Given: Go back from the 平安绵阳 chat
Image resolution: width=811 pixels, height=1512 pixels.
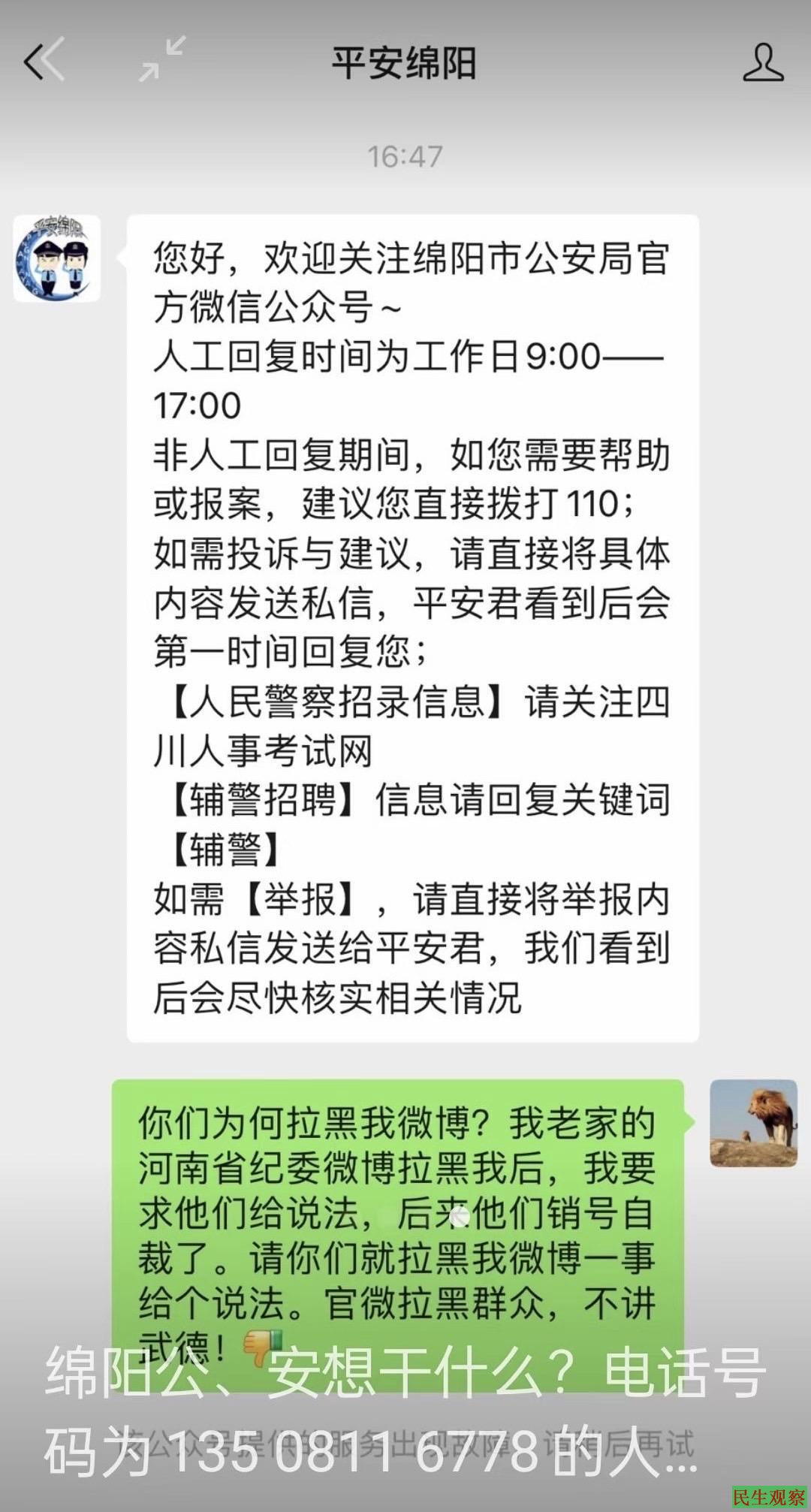Looking at the screenshot, I should coord(44,62).
